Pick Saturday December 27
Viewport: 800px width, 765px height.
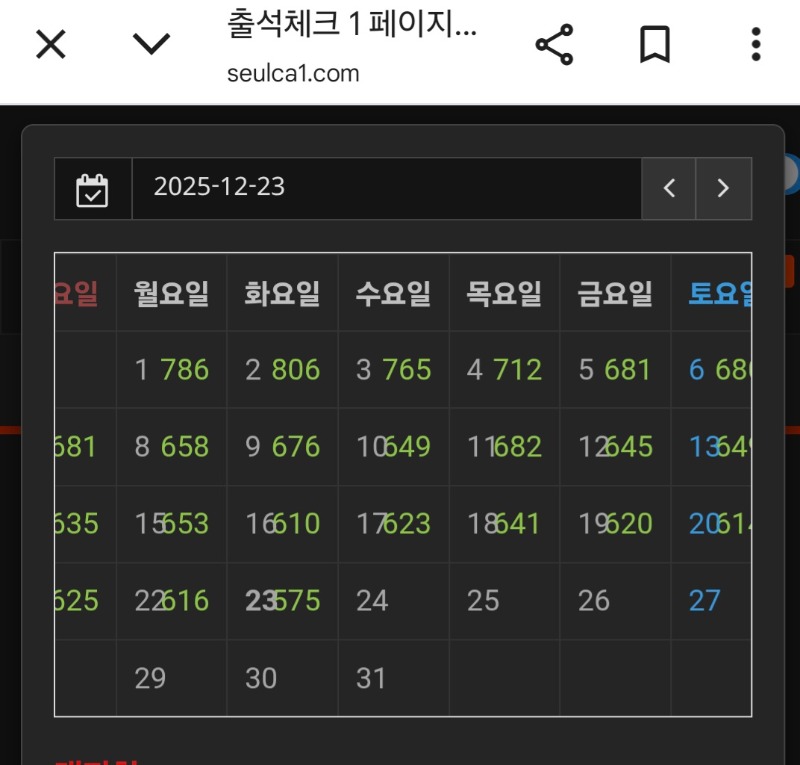(705, 601)
